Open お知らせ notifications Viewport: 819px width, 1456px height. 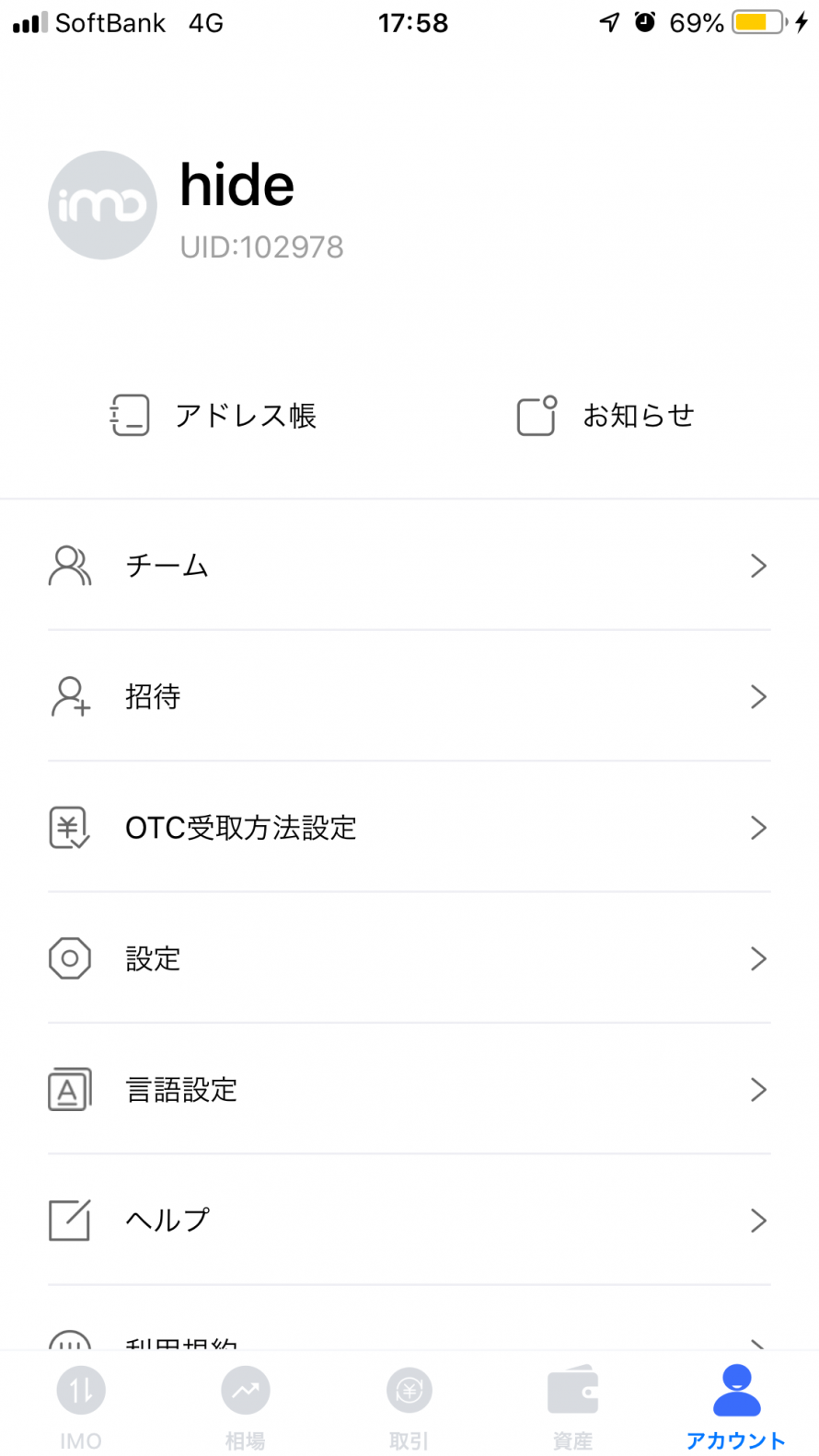click(x=606, y=416)
